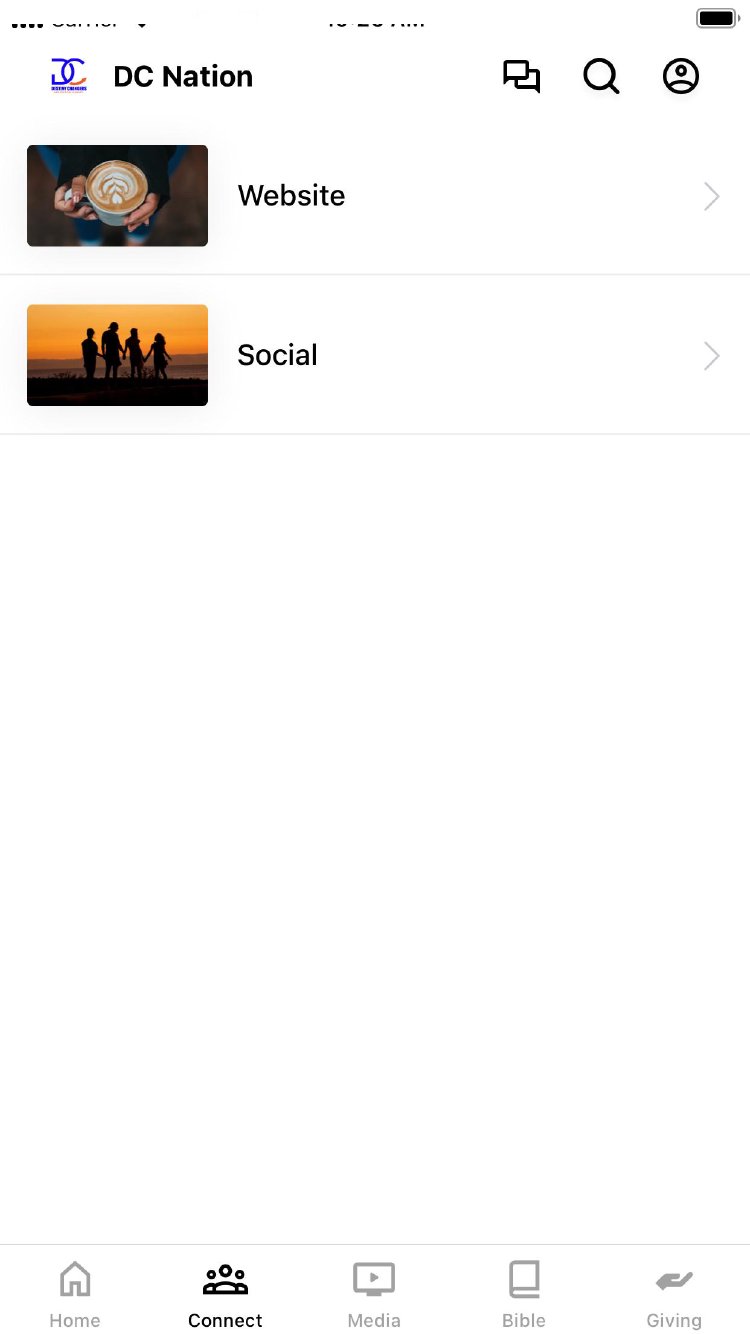The width and height of the screenshot is (750, 1334).
Task: Switch to the Bible tab
Action: click(x=524, y=1293)
